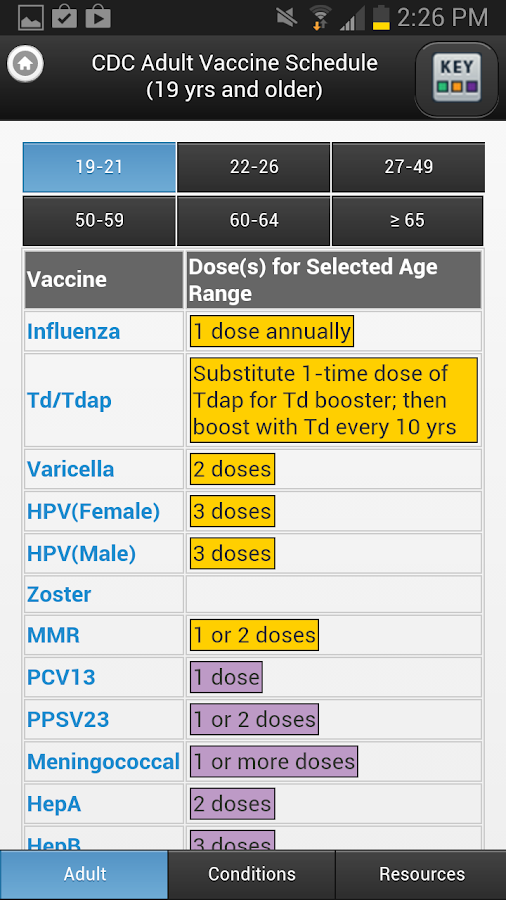This screenshot has width=506, height=900.
Task: View Zoster vaccine details
Action: 59,594
